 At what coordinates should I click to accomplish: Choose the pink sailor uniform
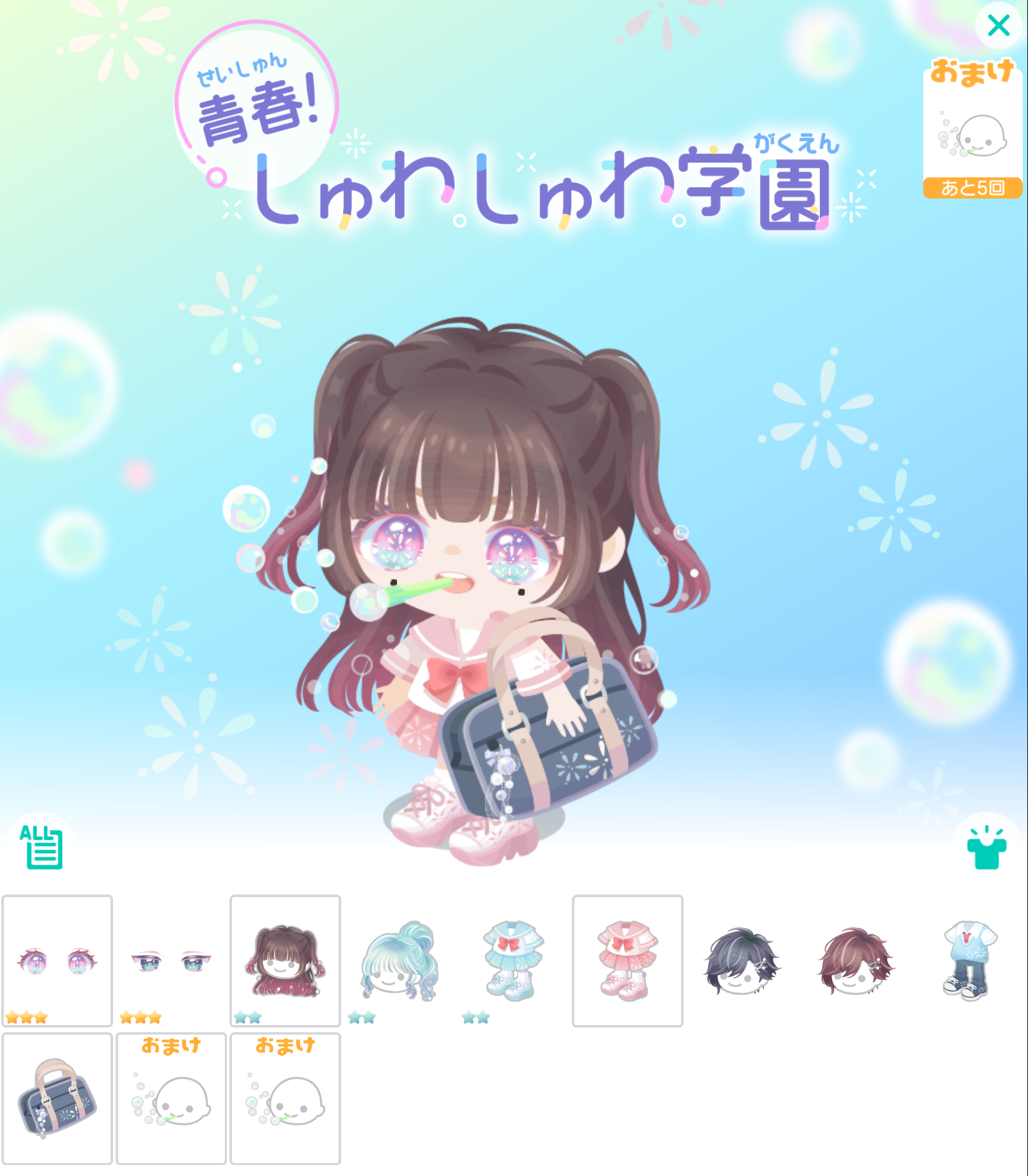coord(627,961)
